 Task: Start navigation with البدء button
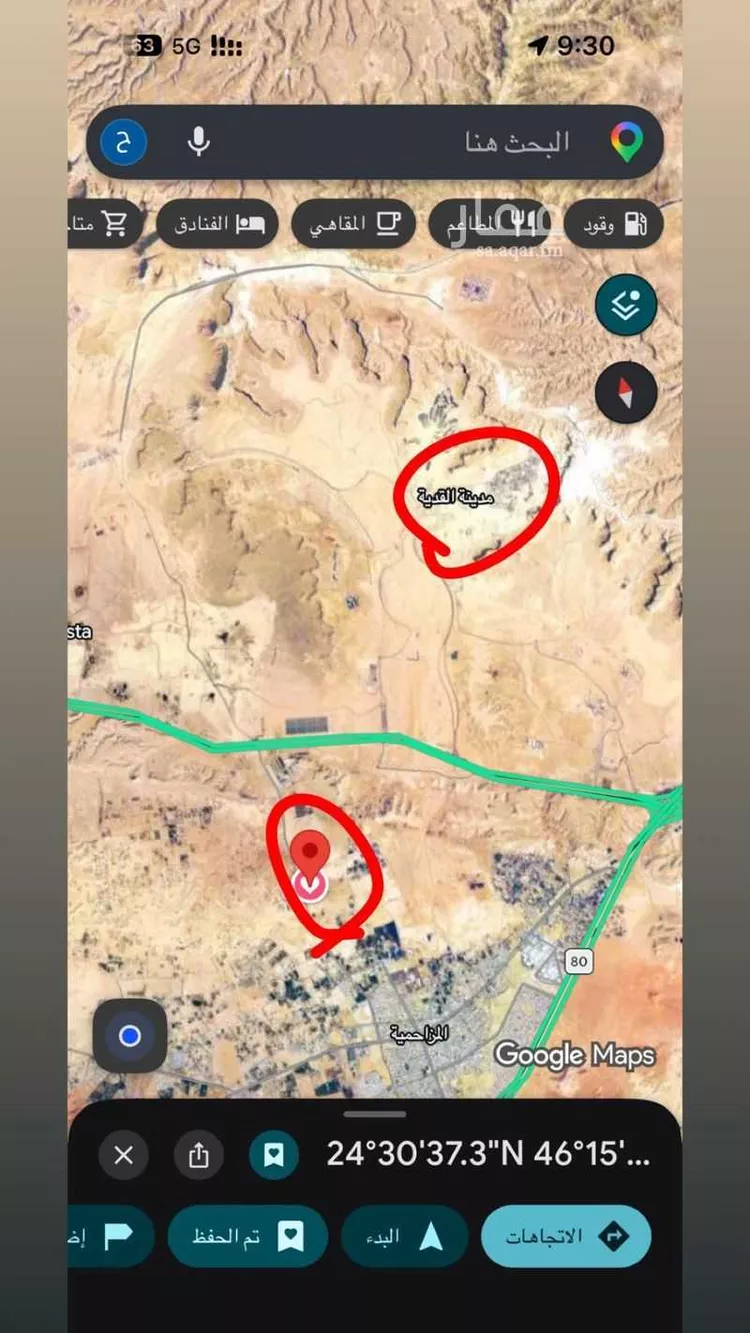coord(405,1237)
